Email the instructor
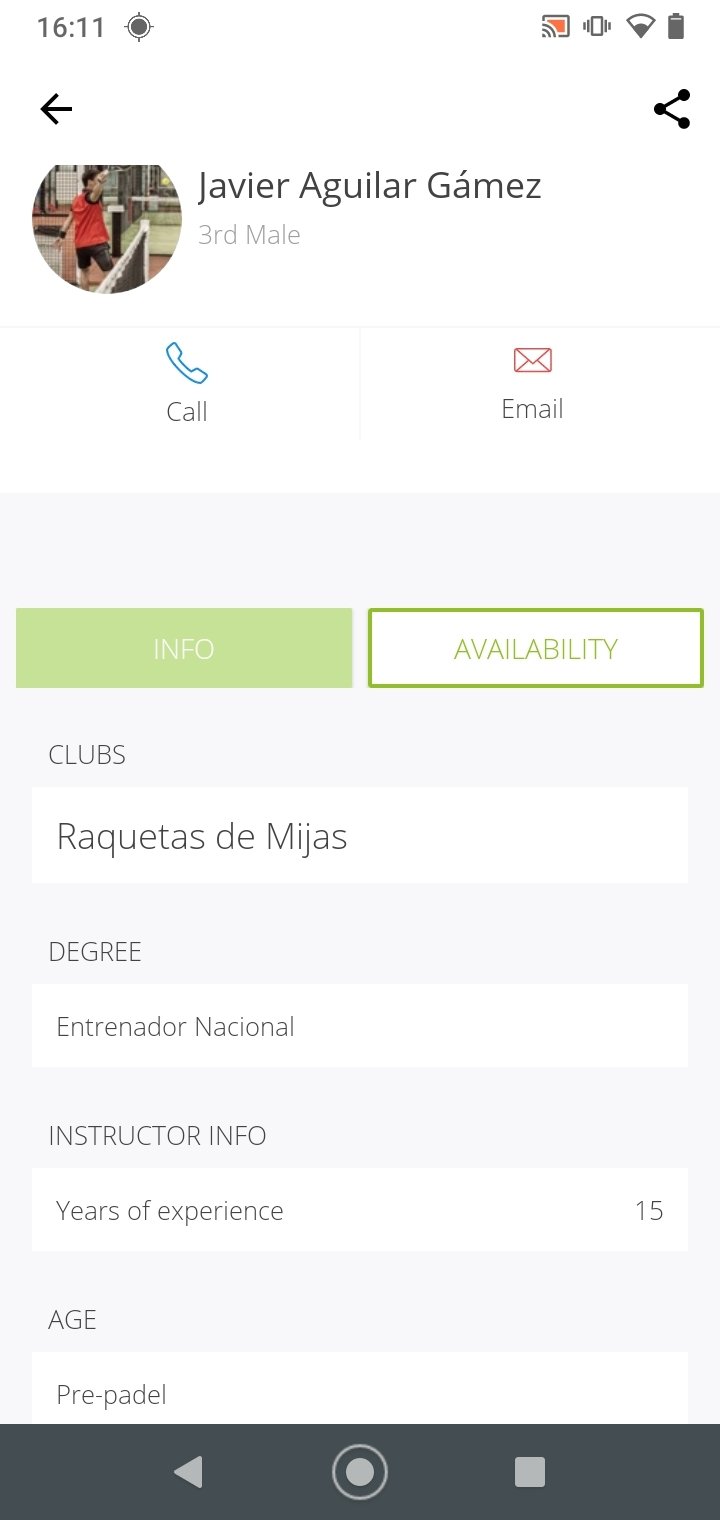The width and height of the screenshot is (720, 1520). tap(532, 384)
